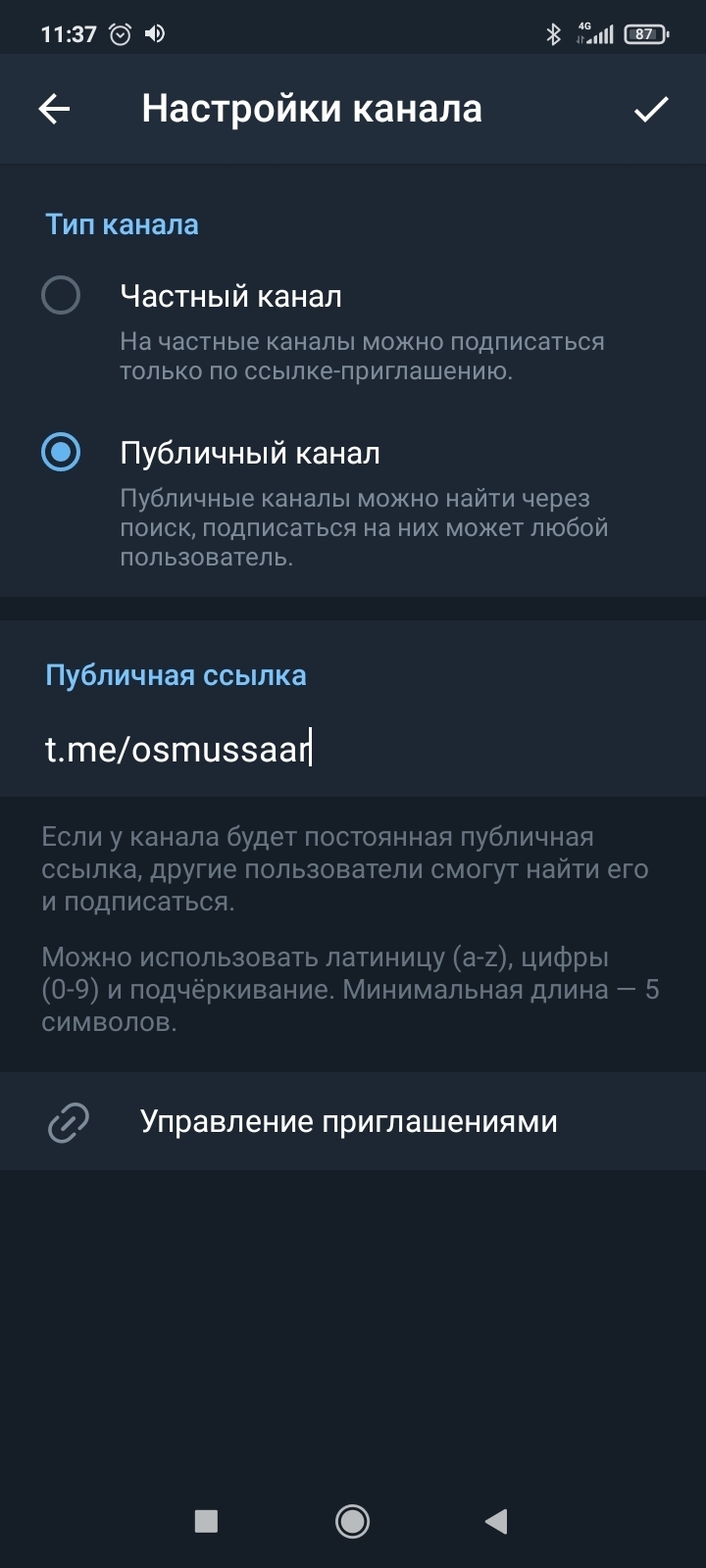
Task: Open Управление приглашениями
Action: (348, 1122)
